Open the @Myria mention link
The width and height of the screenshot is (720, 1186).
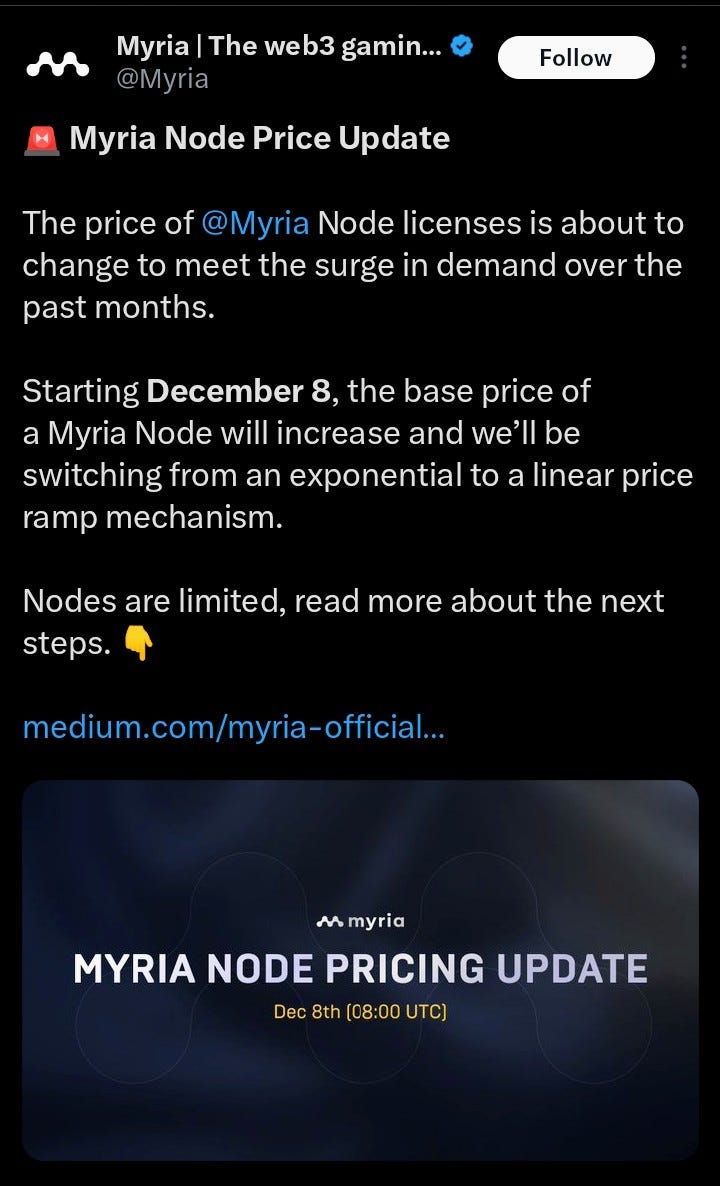tap(254, 222)
